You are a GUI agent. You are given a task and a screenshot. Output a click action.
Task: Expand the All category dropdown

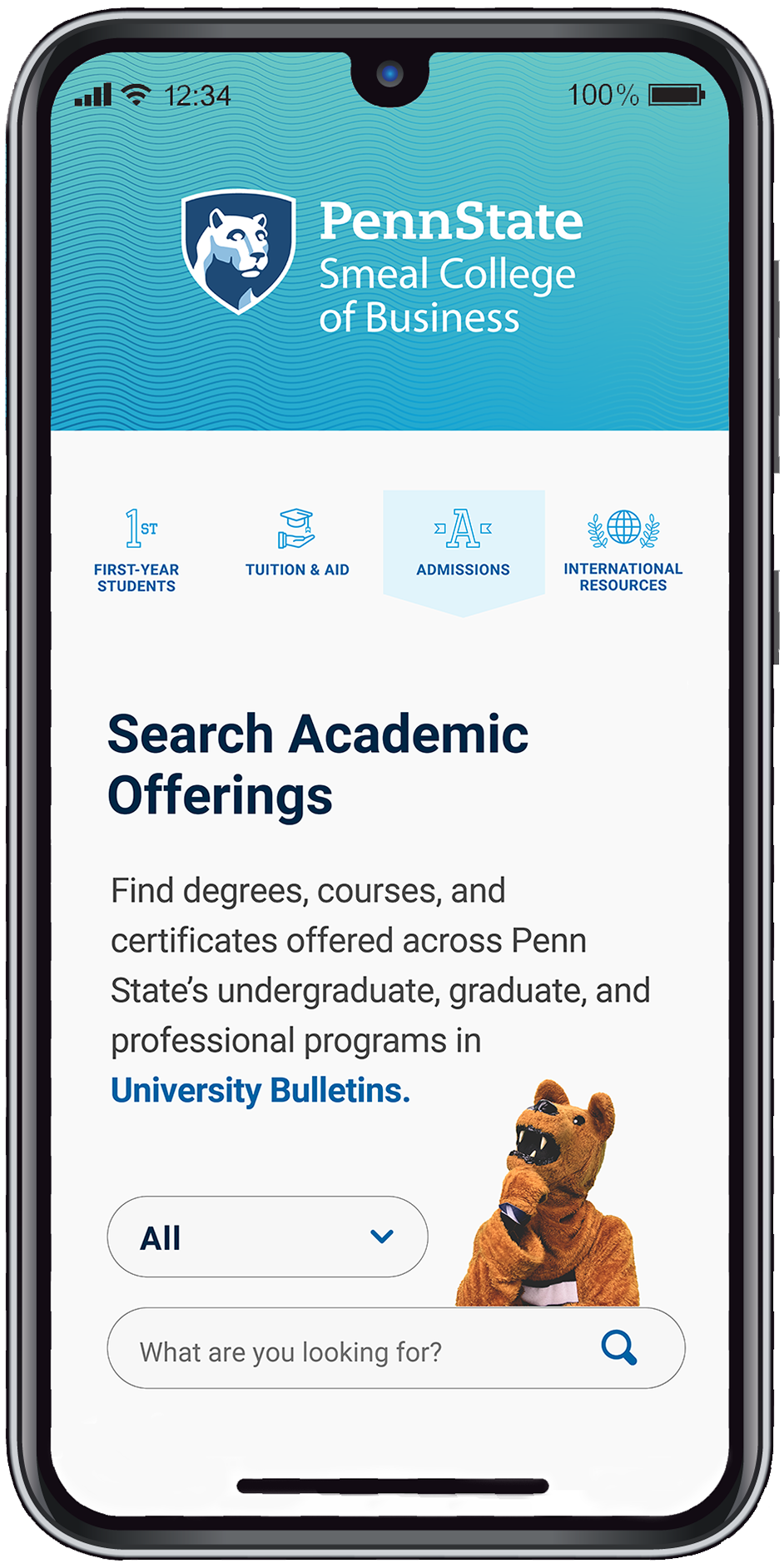coord(267,1237)
